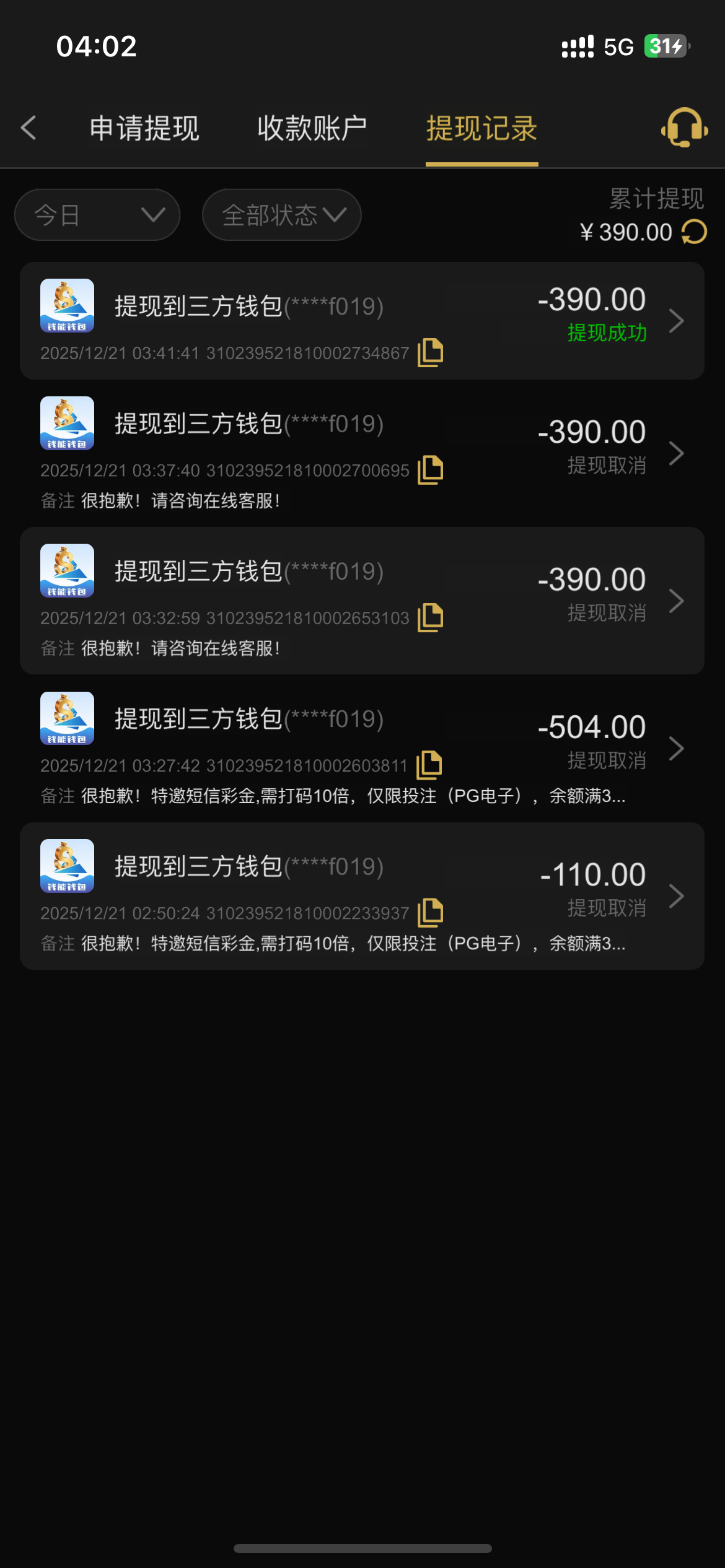Tap the chevron on the 03:32:59 record

(x=677, y=599)
